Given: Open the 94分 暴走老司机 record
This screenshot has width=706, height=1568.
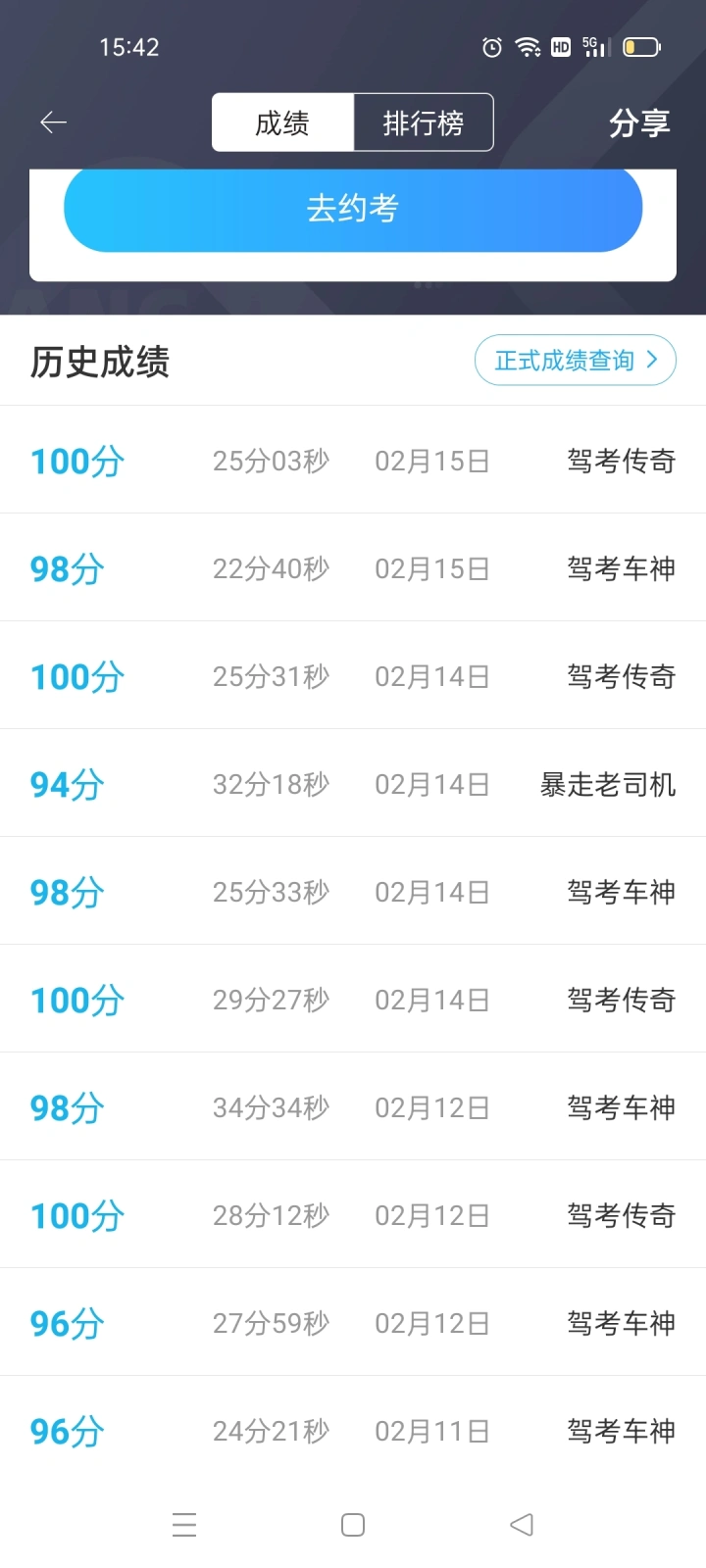Looking at the screenshot, I should [353, 783].
